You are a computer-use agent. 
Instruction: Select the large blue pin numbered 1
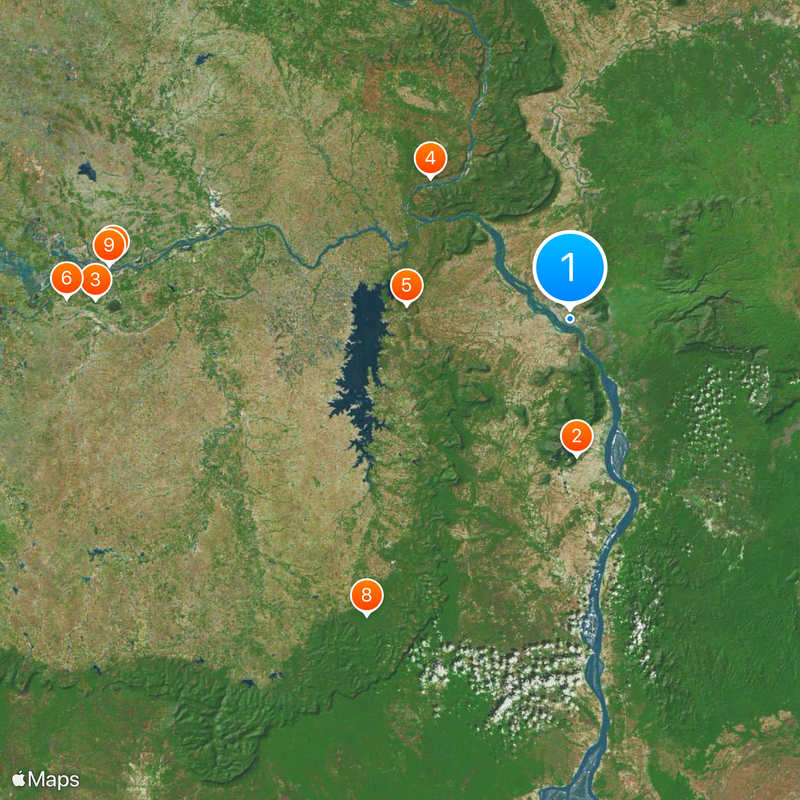coord(570,267)
